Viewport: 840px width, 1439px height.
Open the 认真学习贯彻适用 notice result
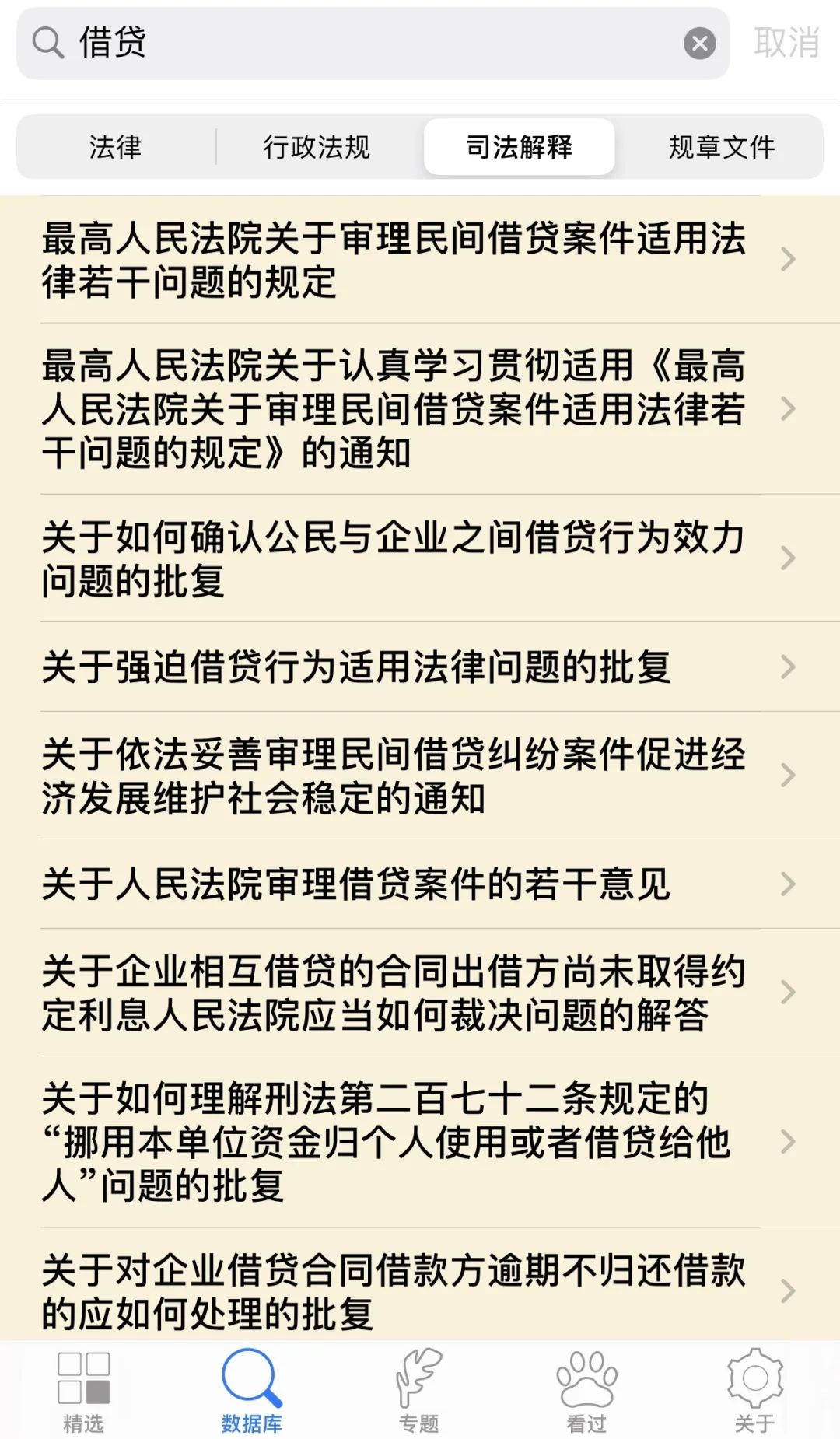click(x=393, y=409)
